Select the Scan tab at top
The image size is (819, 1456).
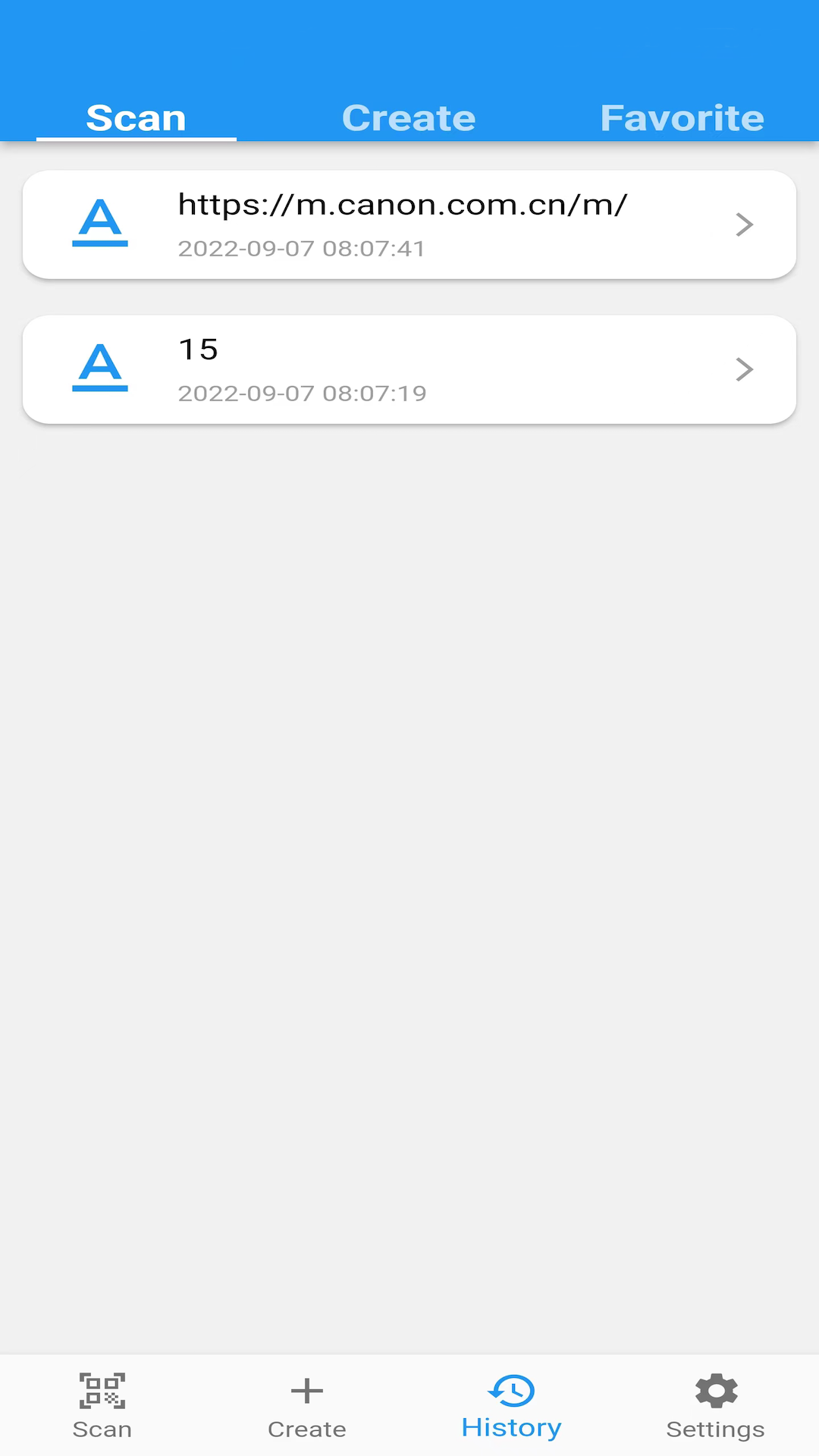136,118
